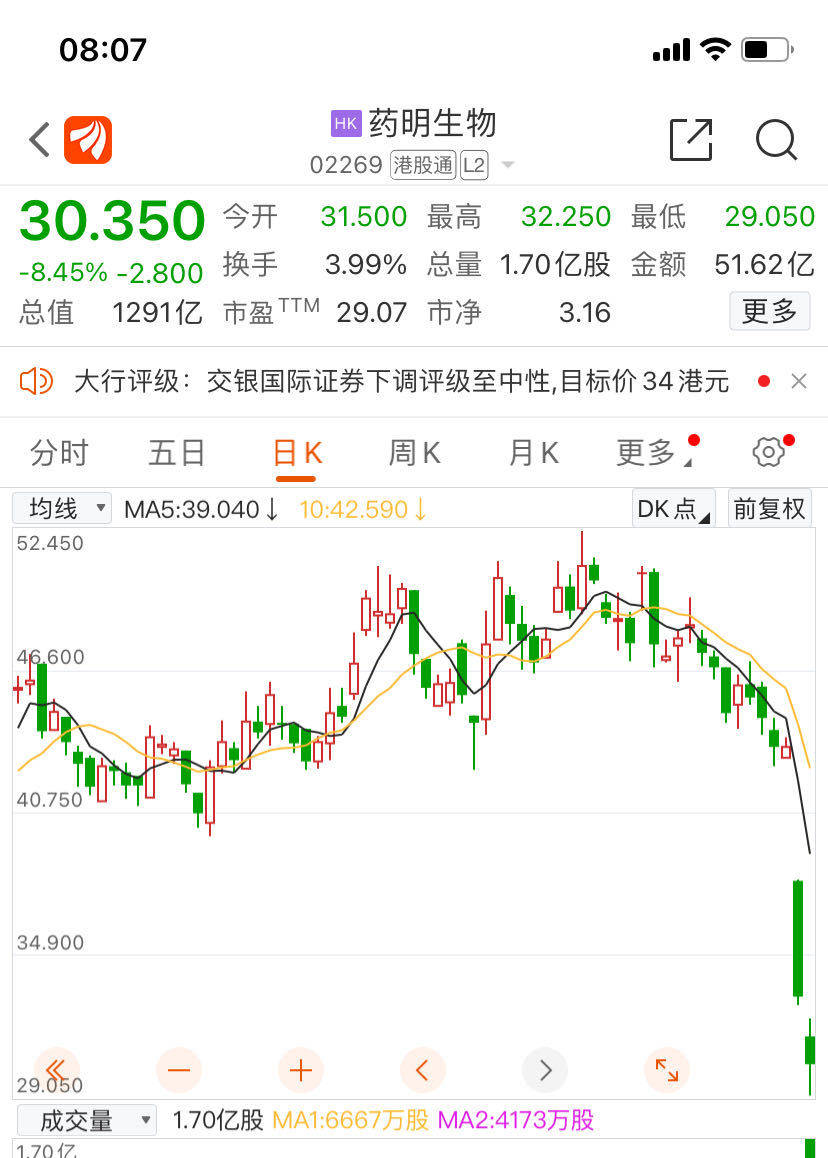
Task: Switch to the 分时 chart tab
Action: [x=59, y=453]
